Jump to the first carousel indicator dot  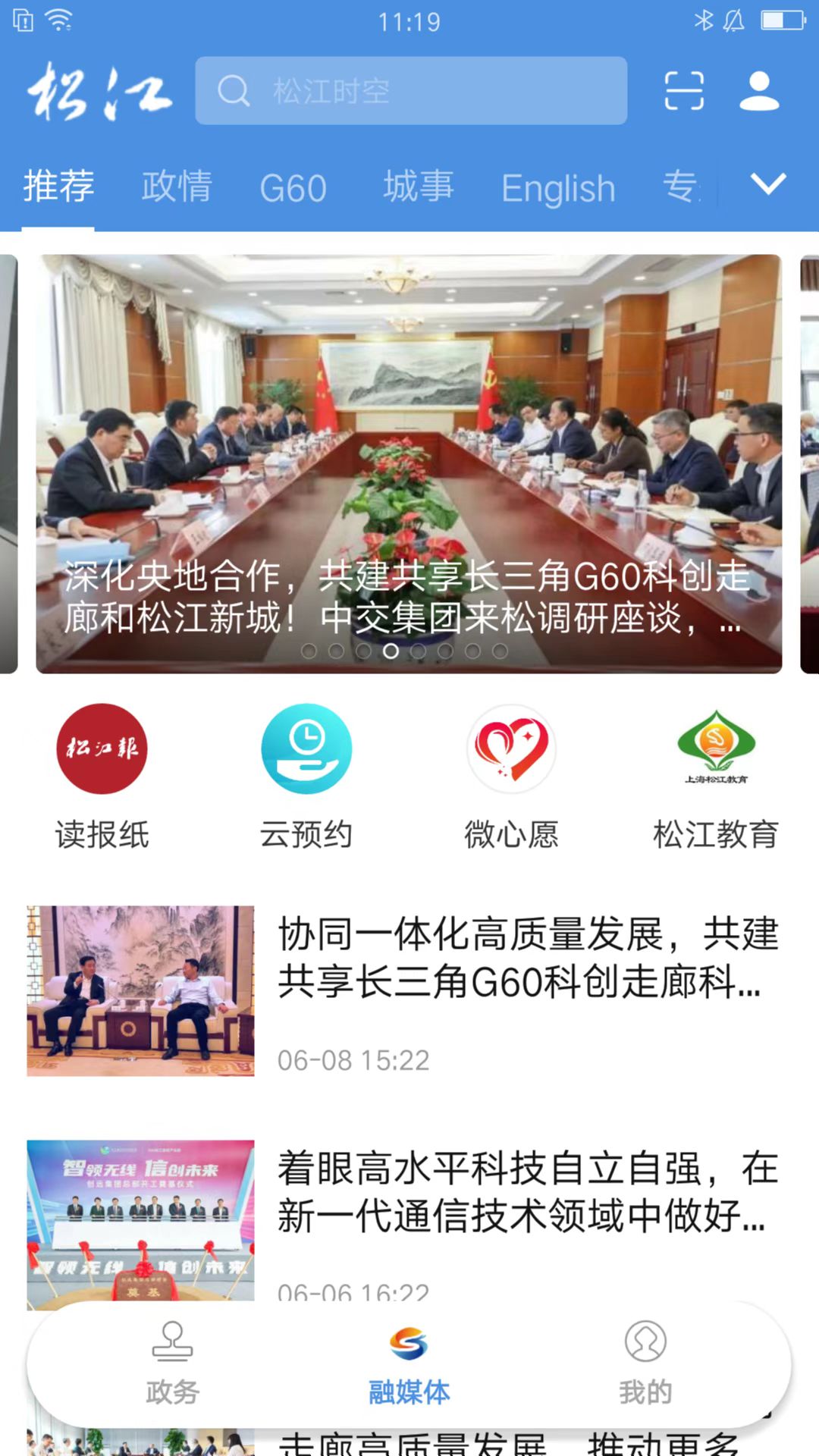311,650
